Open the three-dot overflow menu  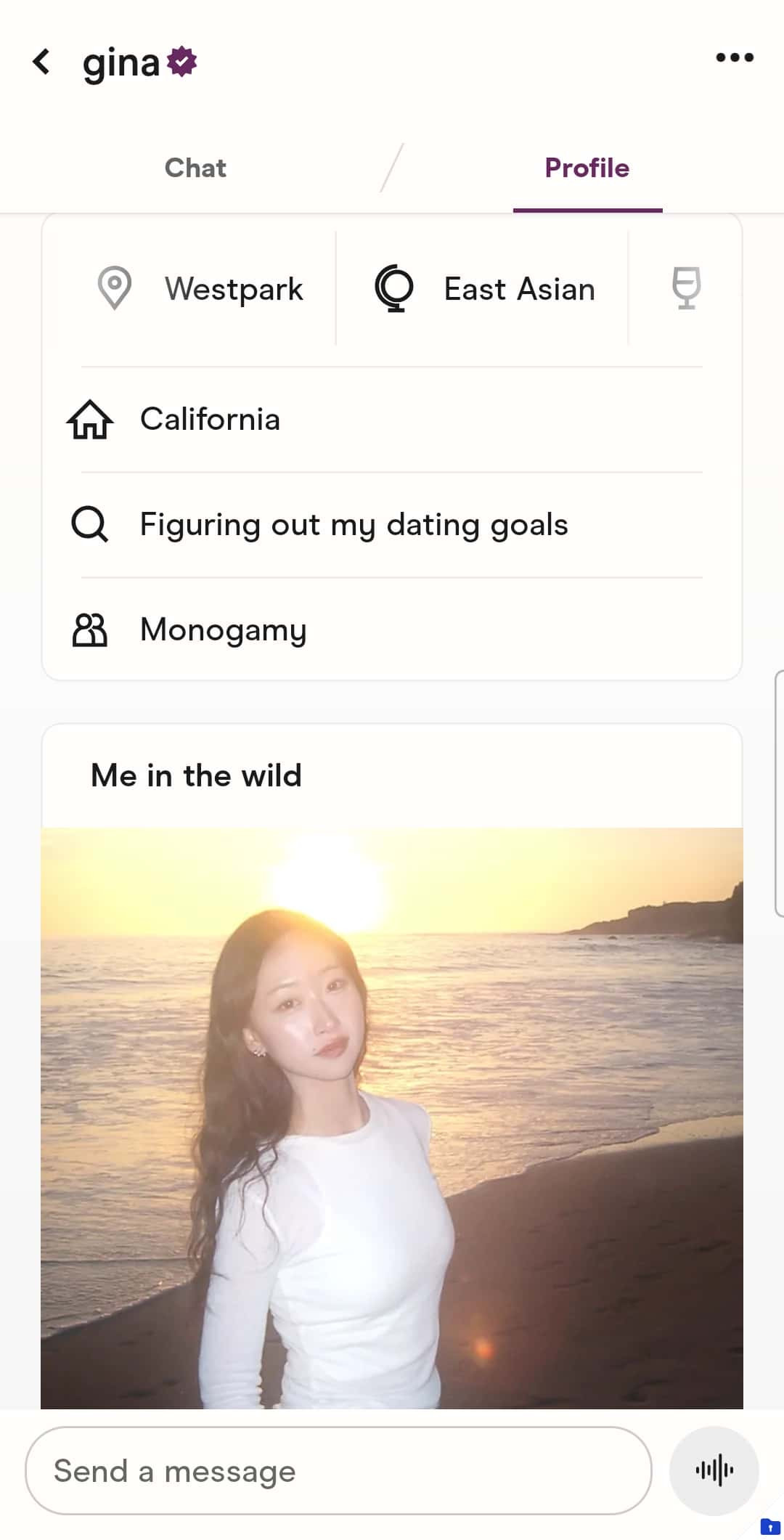(x=734, y=57)
